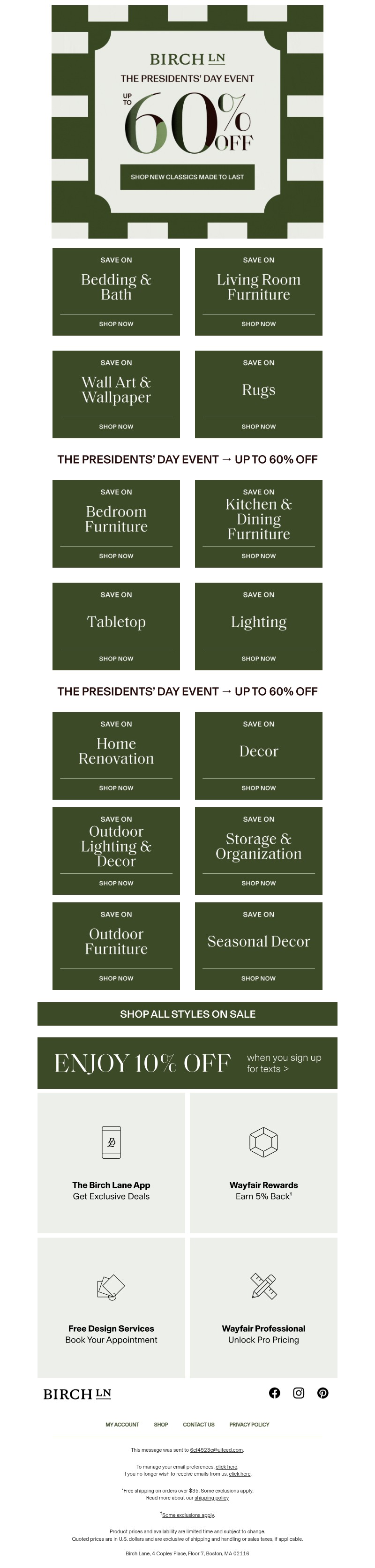The image size is (375, 1568).
Task: Shop the Wall Art & Wallpaper tile
Action: 116,394
